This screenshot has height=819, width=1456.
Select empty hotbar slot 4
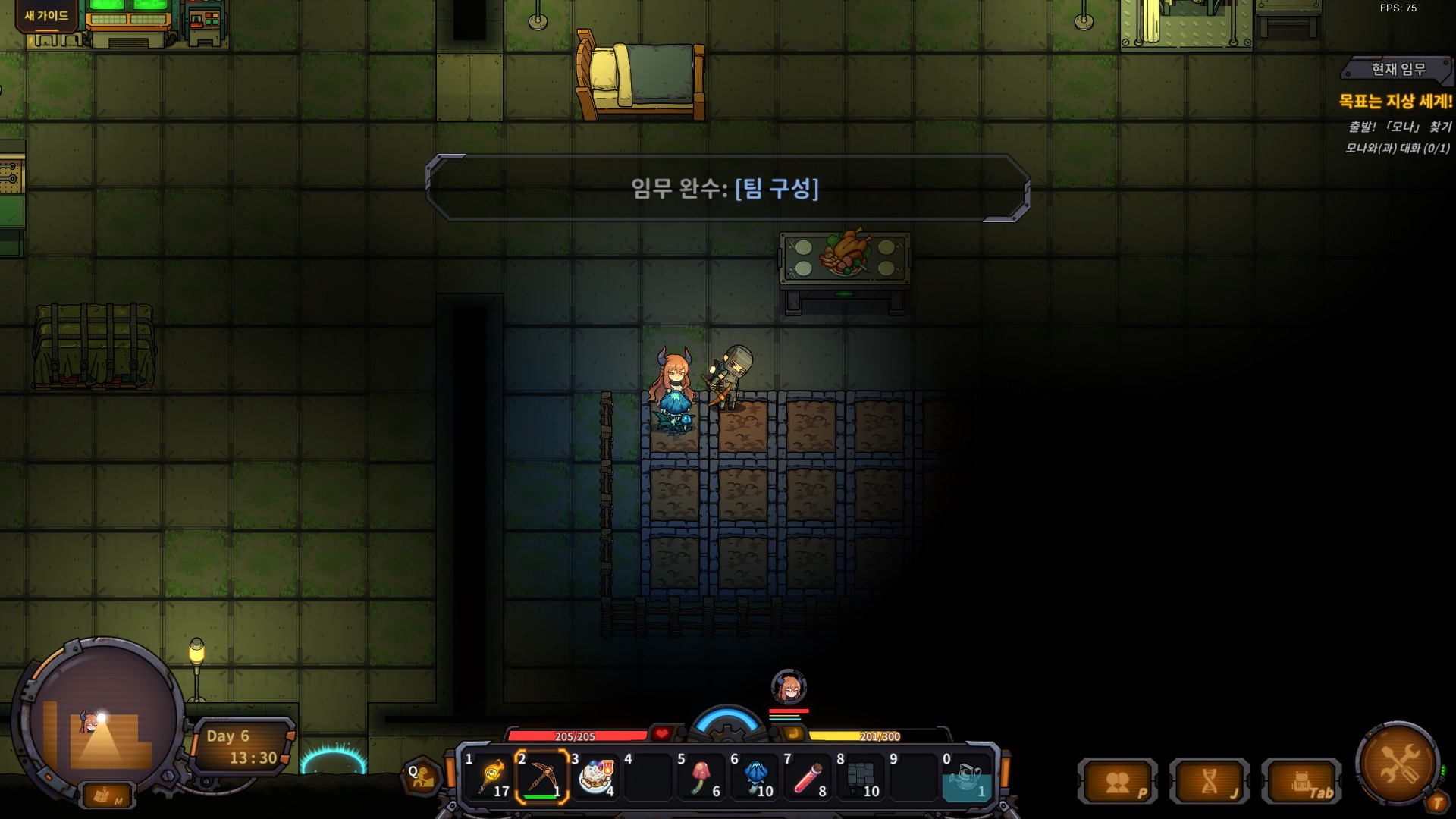point(648,777)
